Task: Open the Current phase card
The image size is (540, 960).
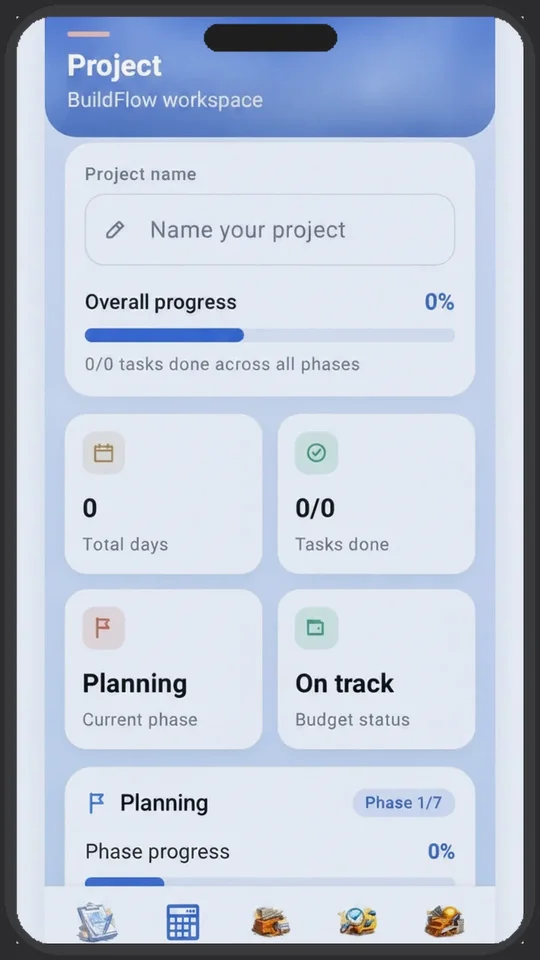Action: (x=163, y=669)
